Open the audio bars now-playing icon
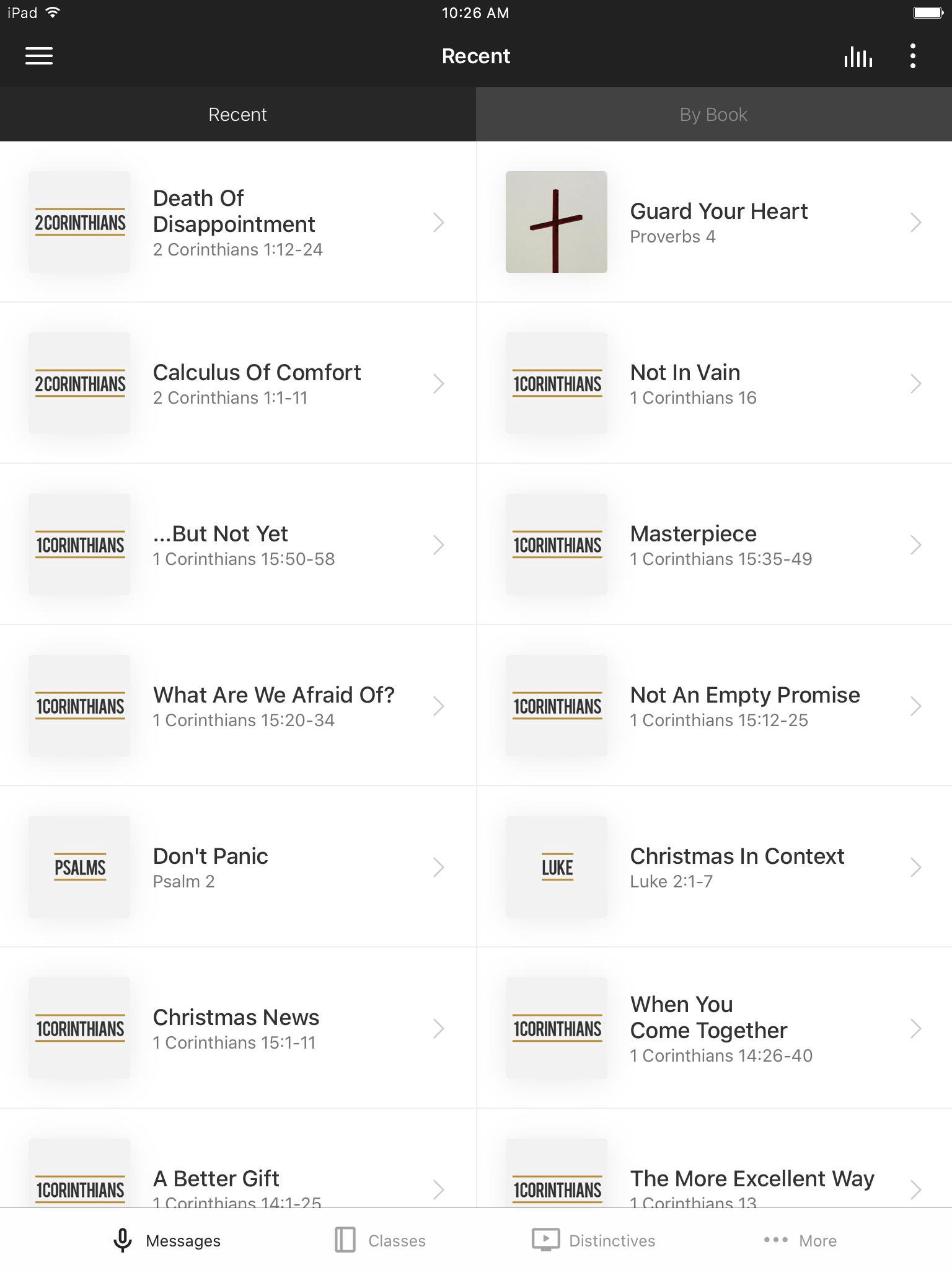 tap(858, 56)
